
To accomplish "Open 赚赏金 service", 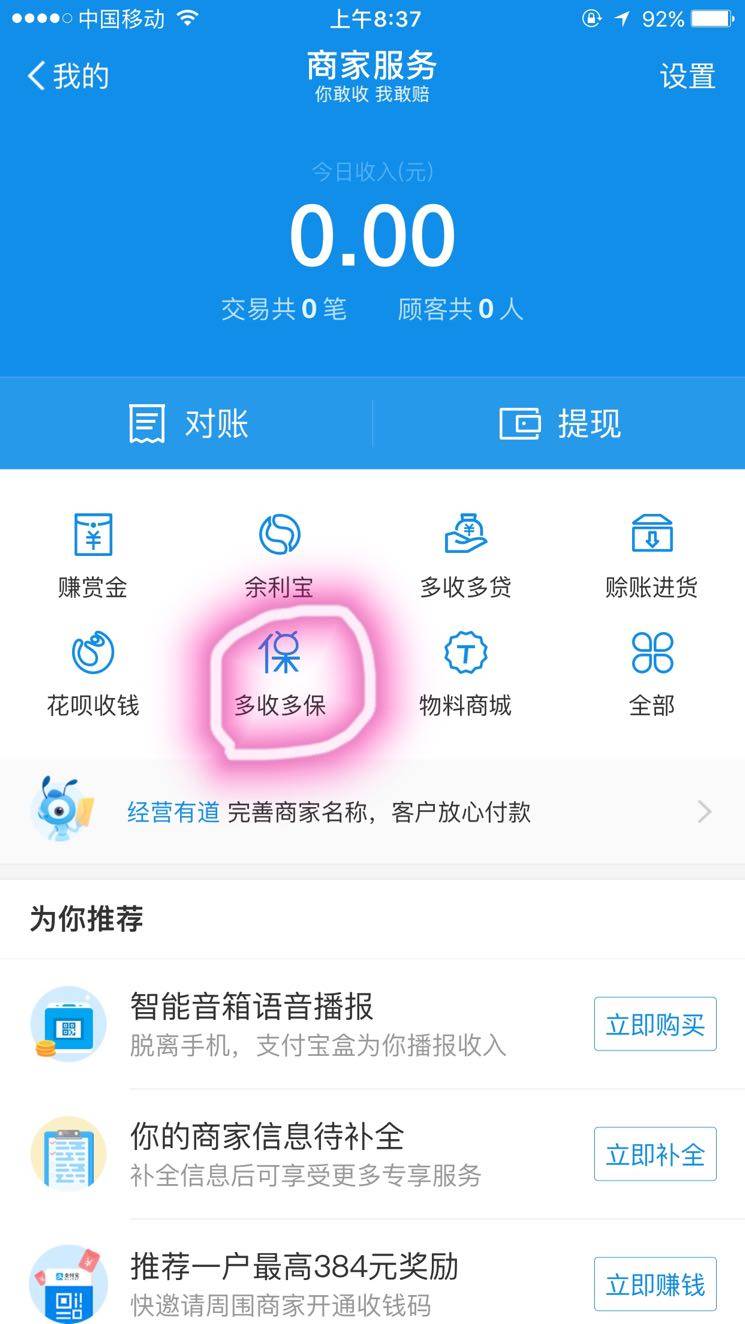I will 93,555.
